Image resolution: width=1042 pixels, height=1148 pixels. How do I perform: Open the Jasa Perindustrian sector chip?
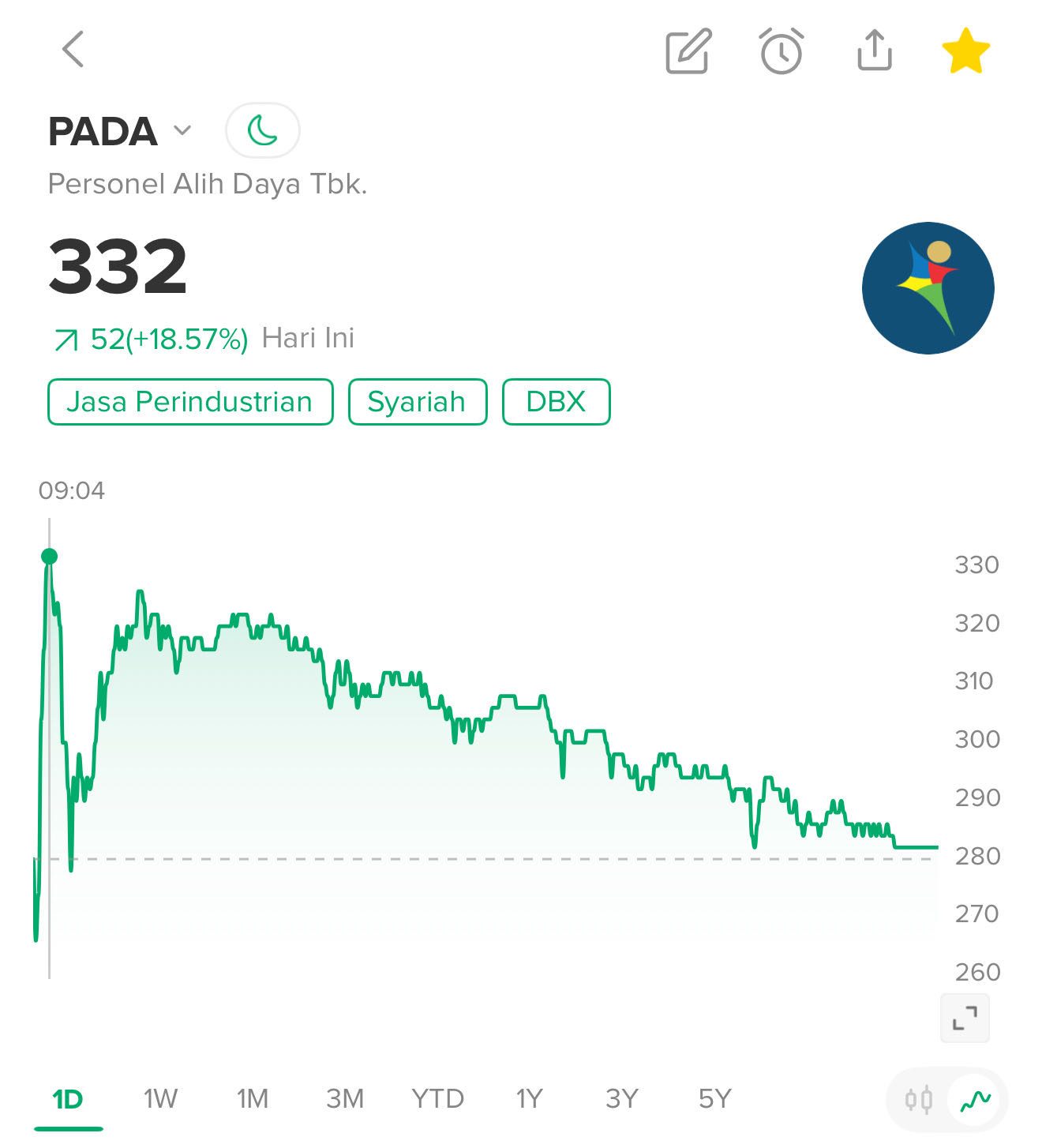(190, 402)
